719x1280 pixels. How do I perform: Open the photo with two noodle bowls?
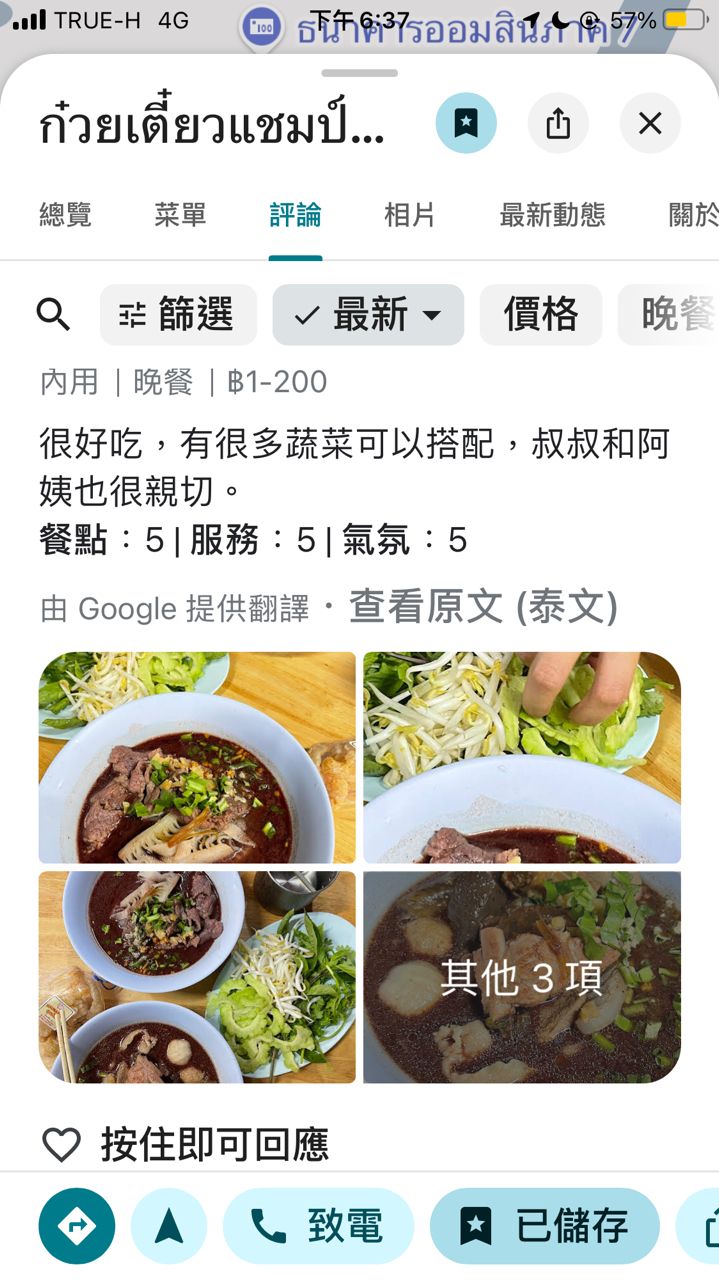pyautogui.click(x=197, y=976)
